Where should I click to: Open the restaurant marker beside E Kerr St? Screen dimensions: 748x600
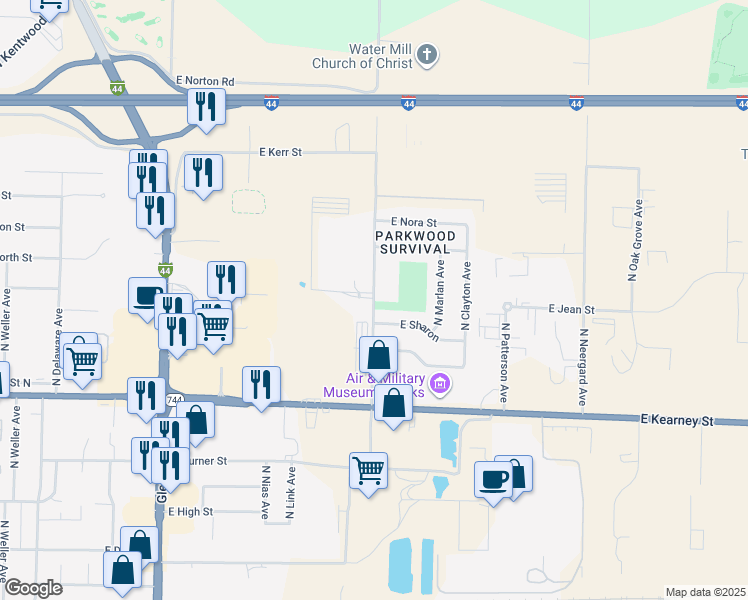coord(203,172)
